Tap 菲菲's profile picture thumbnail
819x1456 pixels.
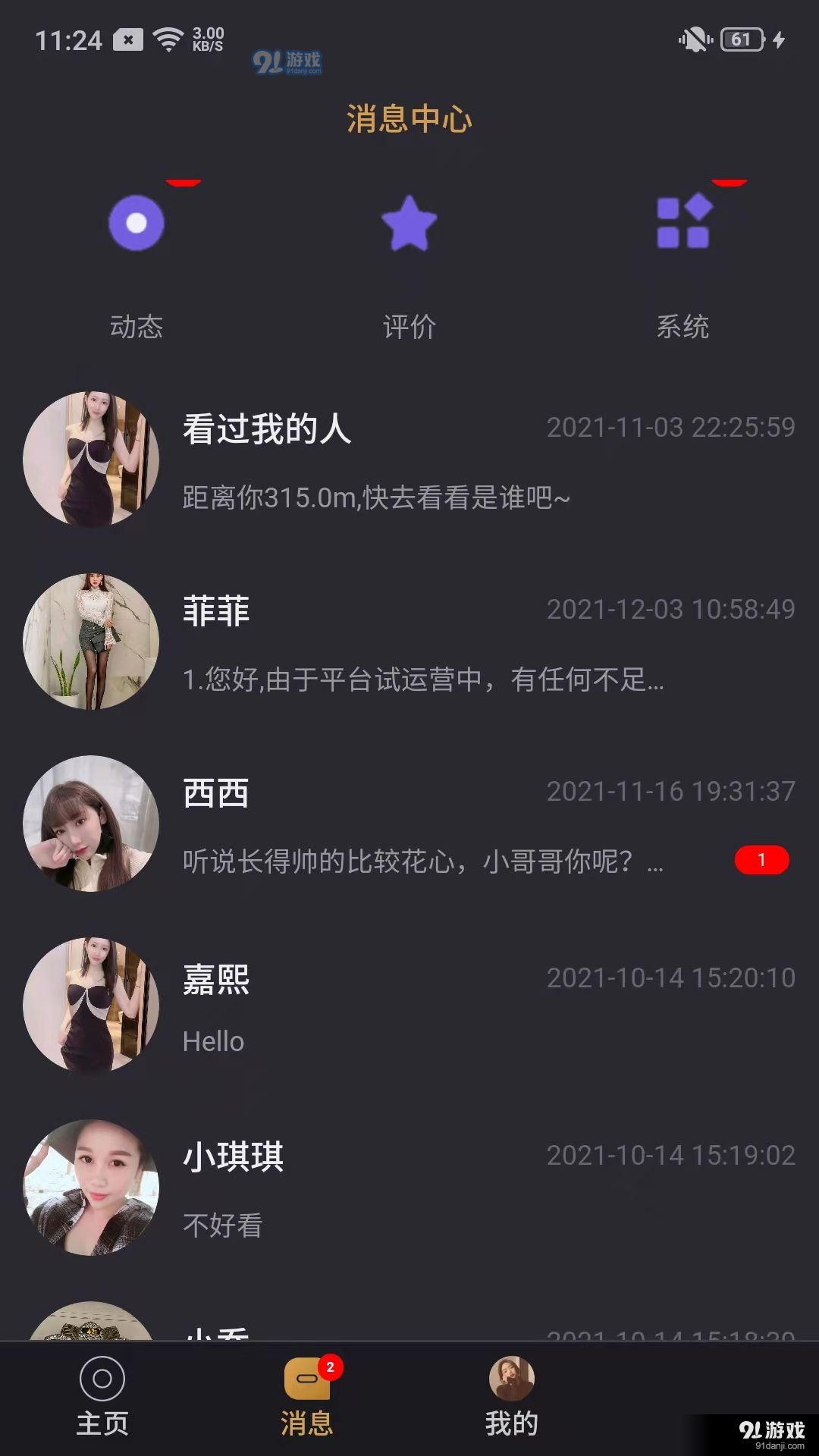(x=91, y=641)
